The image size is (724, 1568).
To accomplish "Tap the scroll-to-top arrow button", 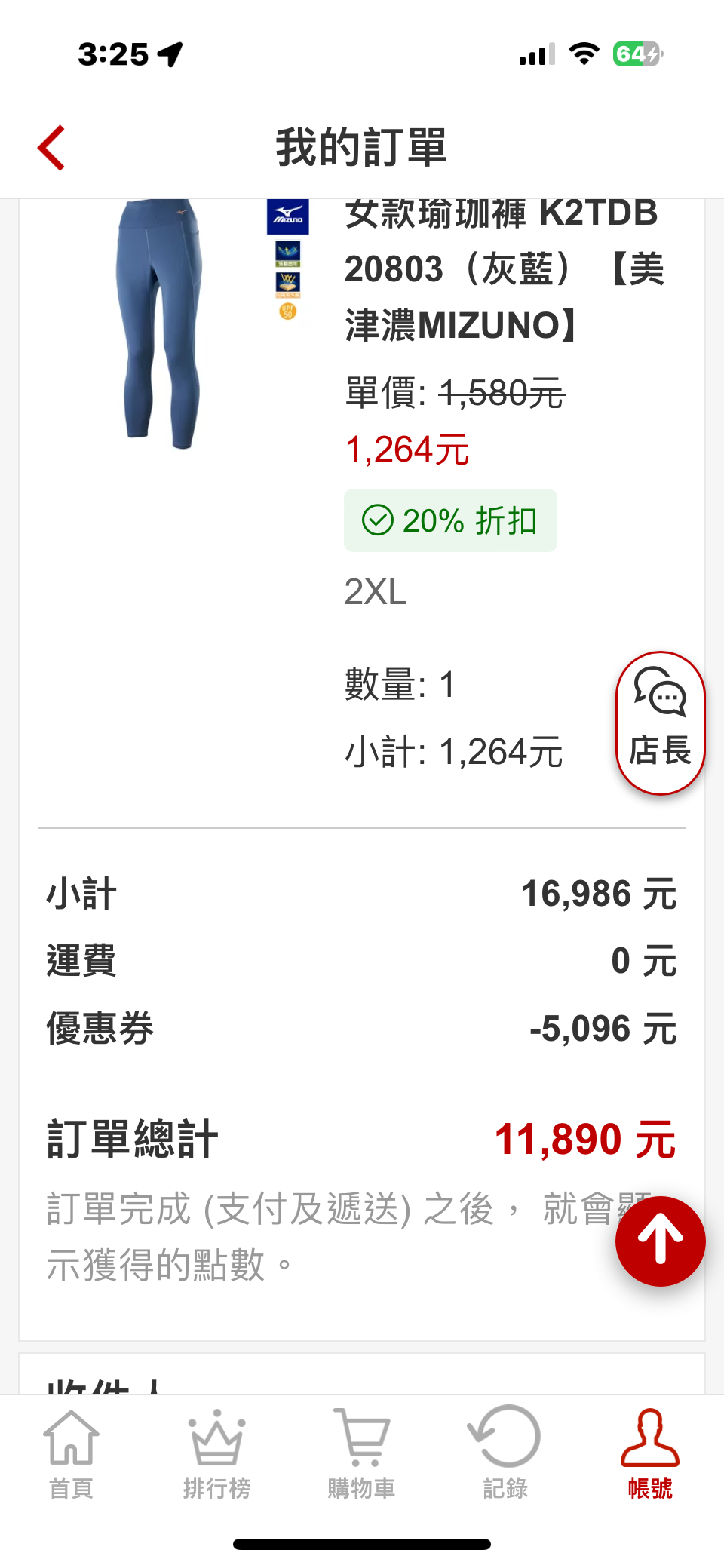I will [660, 1241].
